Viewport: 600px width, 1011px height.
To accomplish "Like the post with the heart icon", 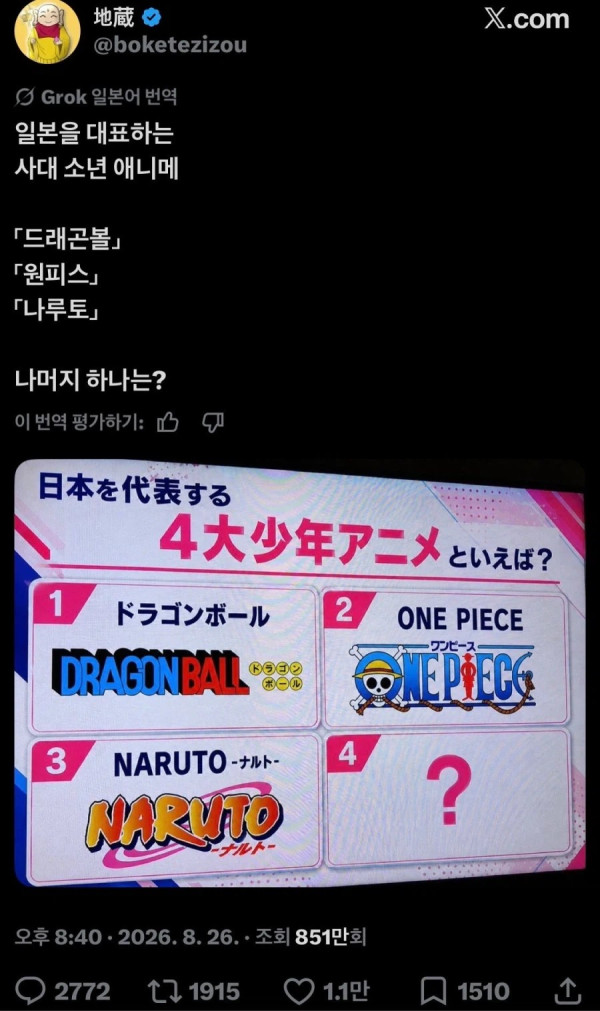I will tap(299, 990).
